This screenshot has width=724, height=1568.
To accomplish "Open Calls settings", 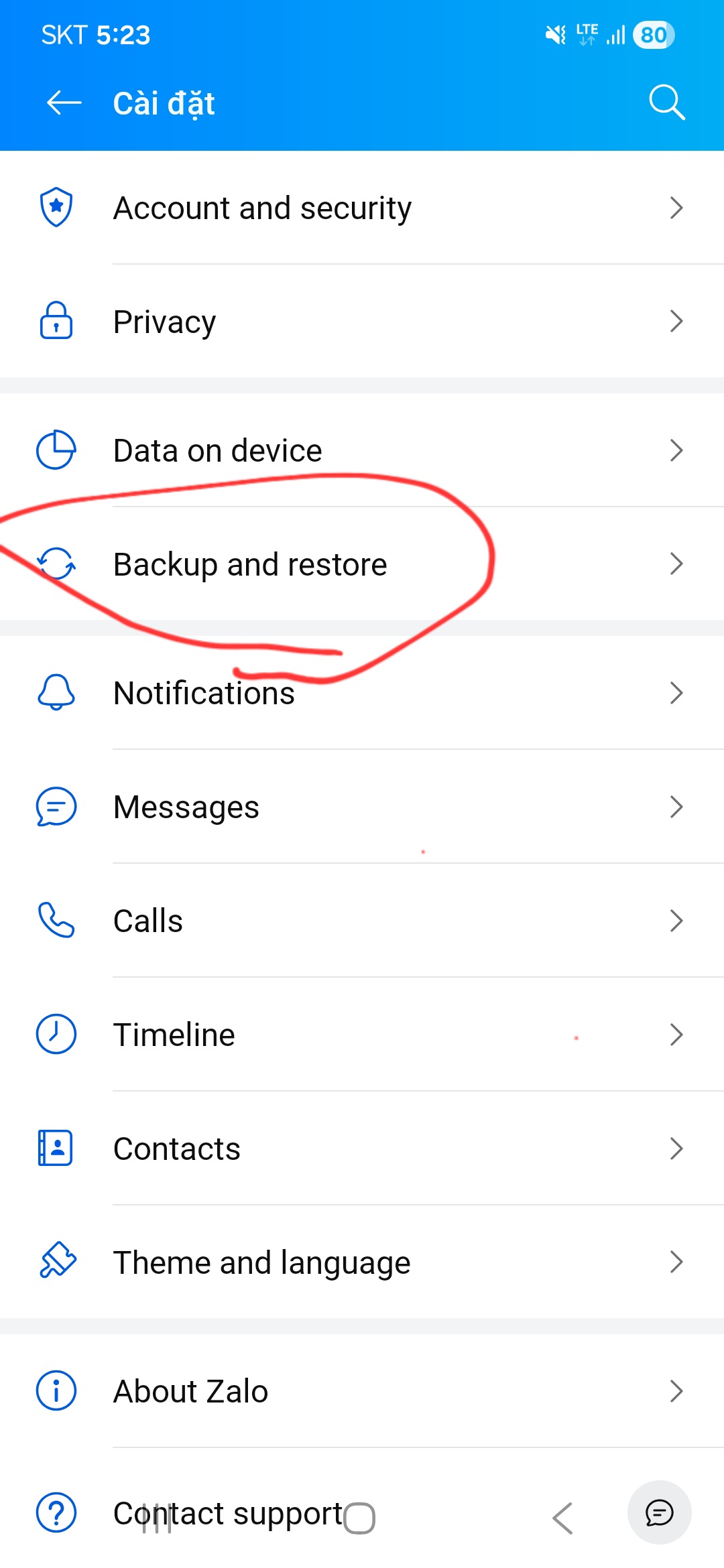I will click(362, 921).
